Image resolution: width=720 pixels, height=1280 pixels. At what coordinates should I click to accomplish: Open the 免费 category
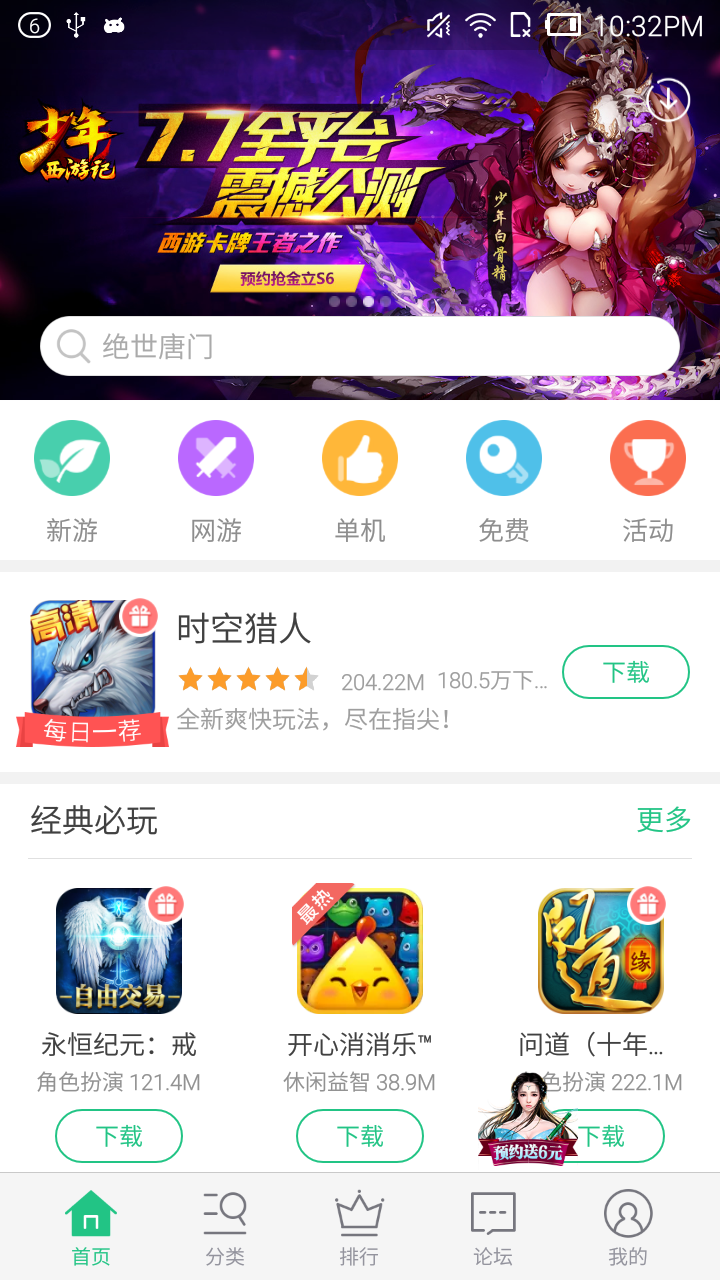(x=504, y=482)
